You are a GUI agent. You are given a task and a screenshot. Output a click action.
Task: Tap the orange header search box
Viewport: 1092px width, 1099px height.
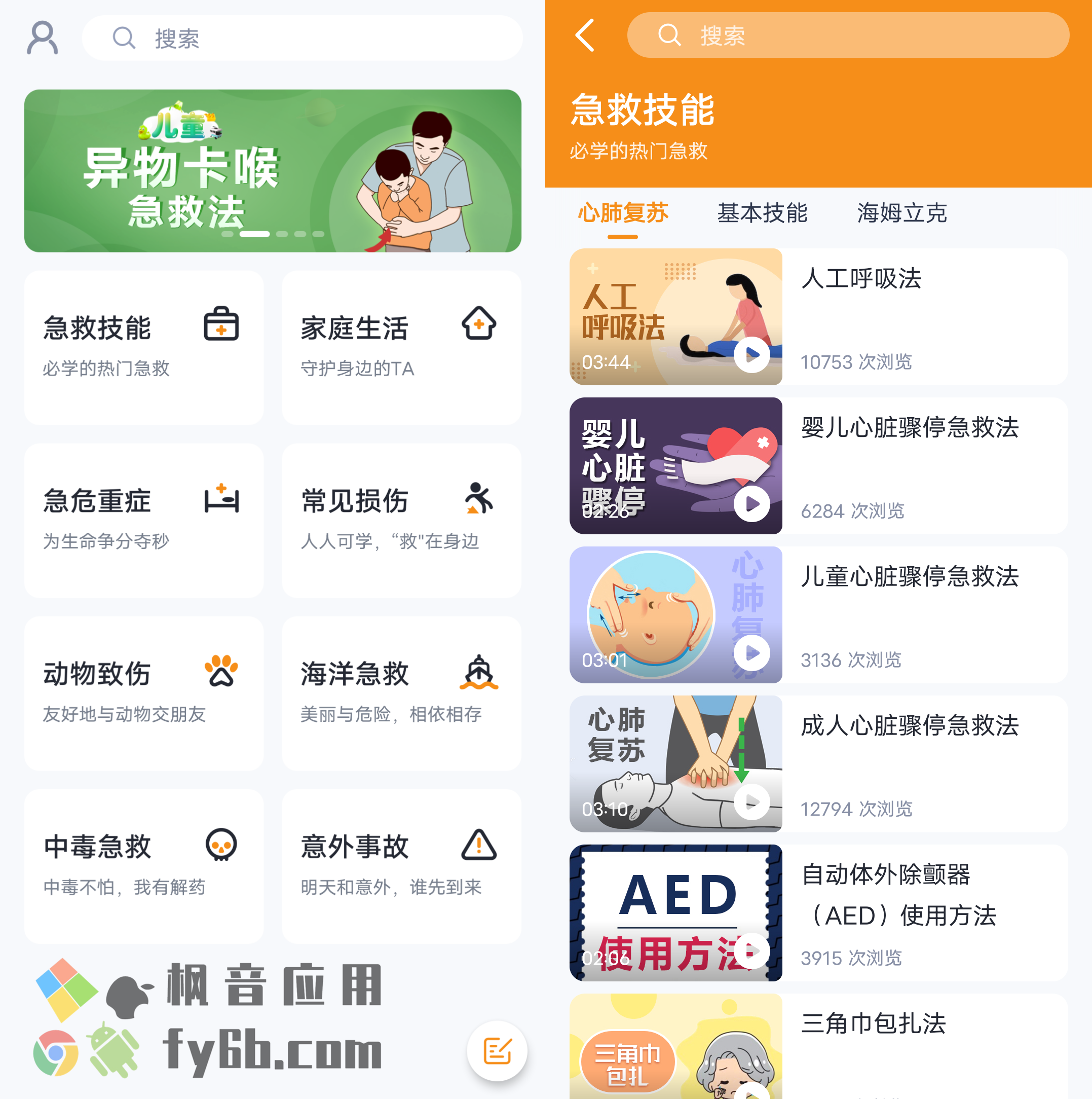[847, 35]
